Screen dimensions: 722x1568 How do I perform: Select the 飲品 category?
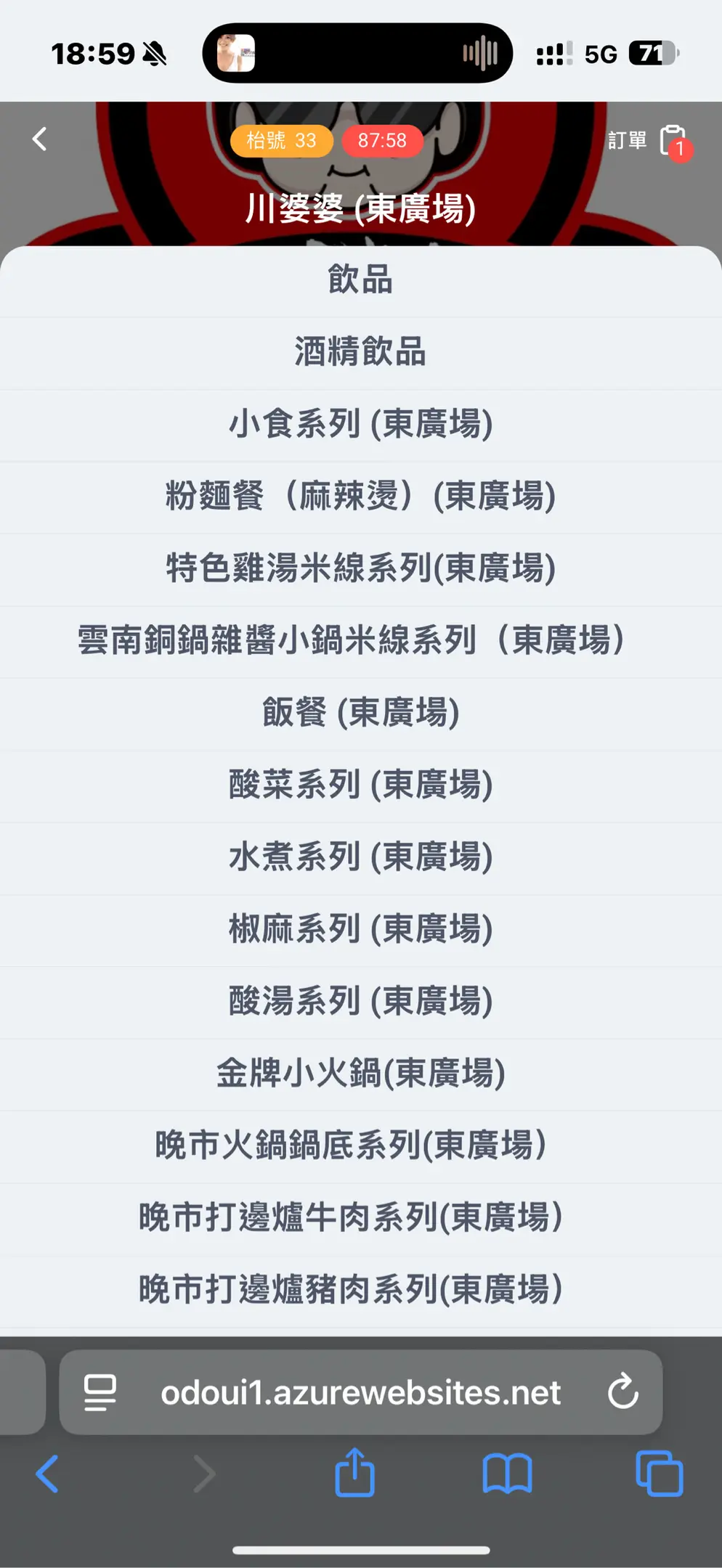(x=360, y=279)
